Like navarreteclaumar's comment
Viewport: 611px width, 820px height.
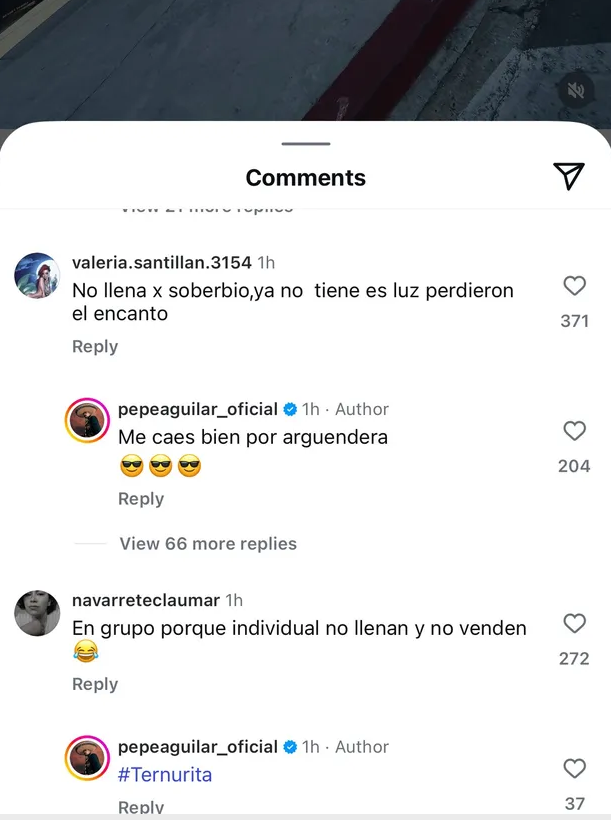tap(574, 624)
